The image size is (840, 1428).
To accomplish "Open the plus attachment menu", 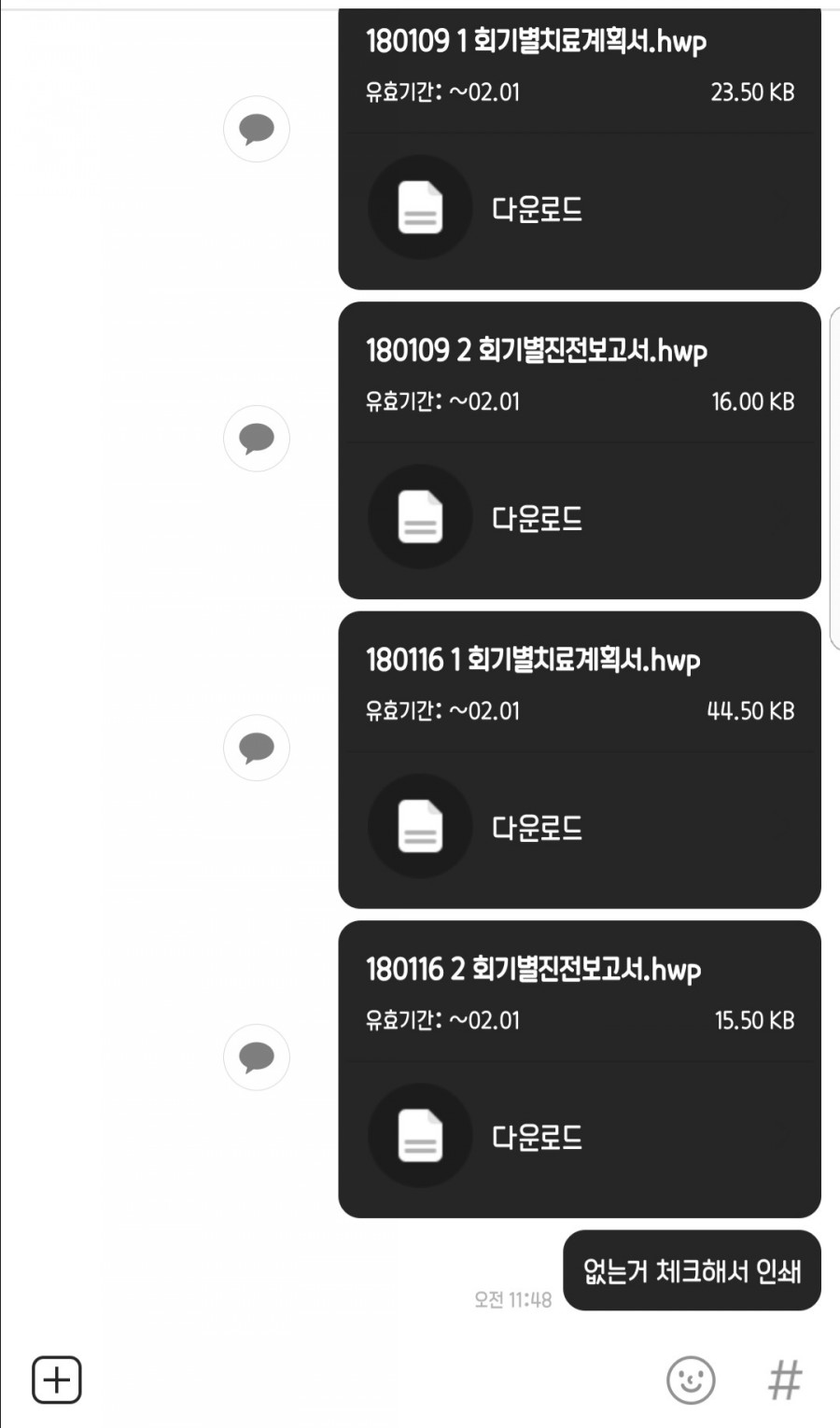I will 57,1379.
